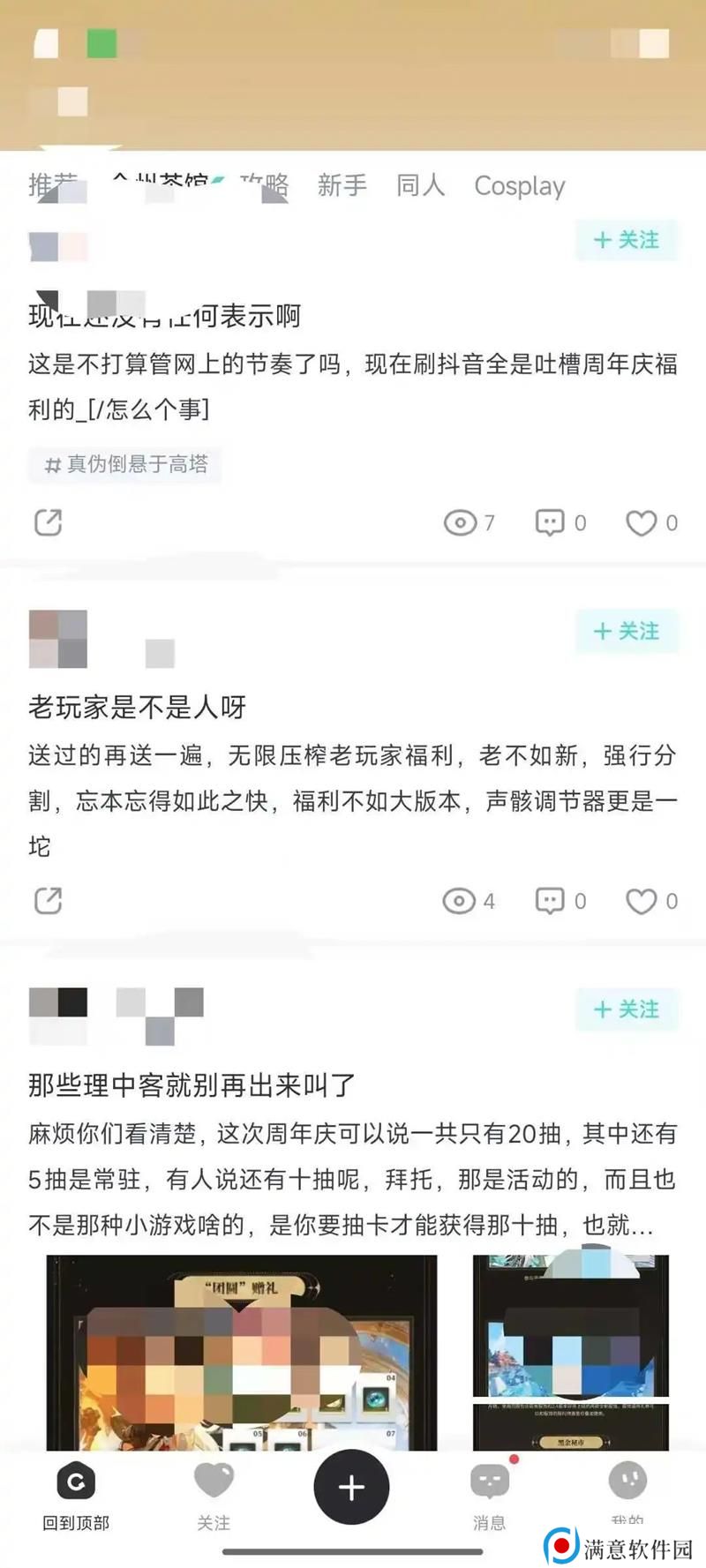Open comments on 老玩家是不是人呀
This screenshot has height=1568, width=706.
tap(550, 901)
